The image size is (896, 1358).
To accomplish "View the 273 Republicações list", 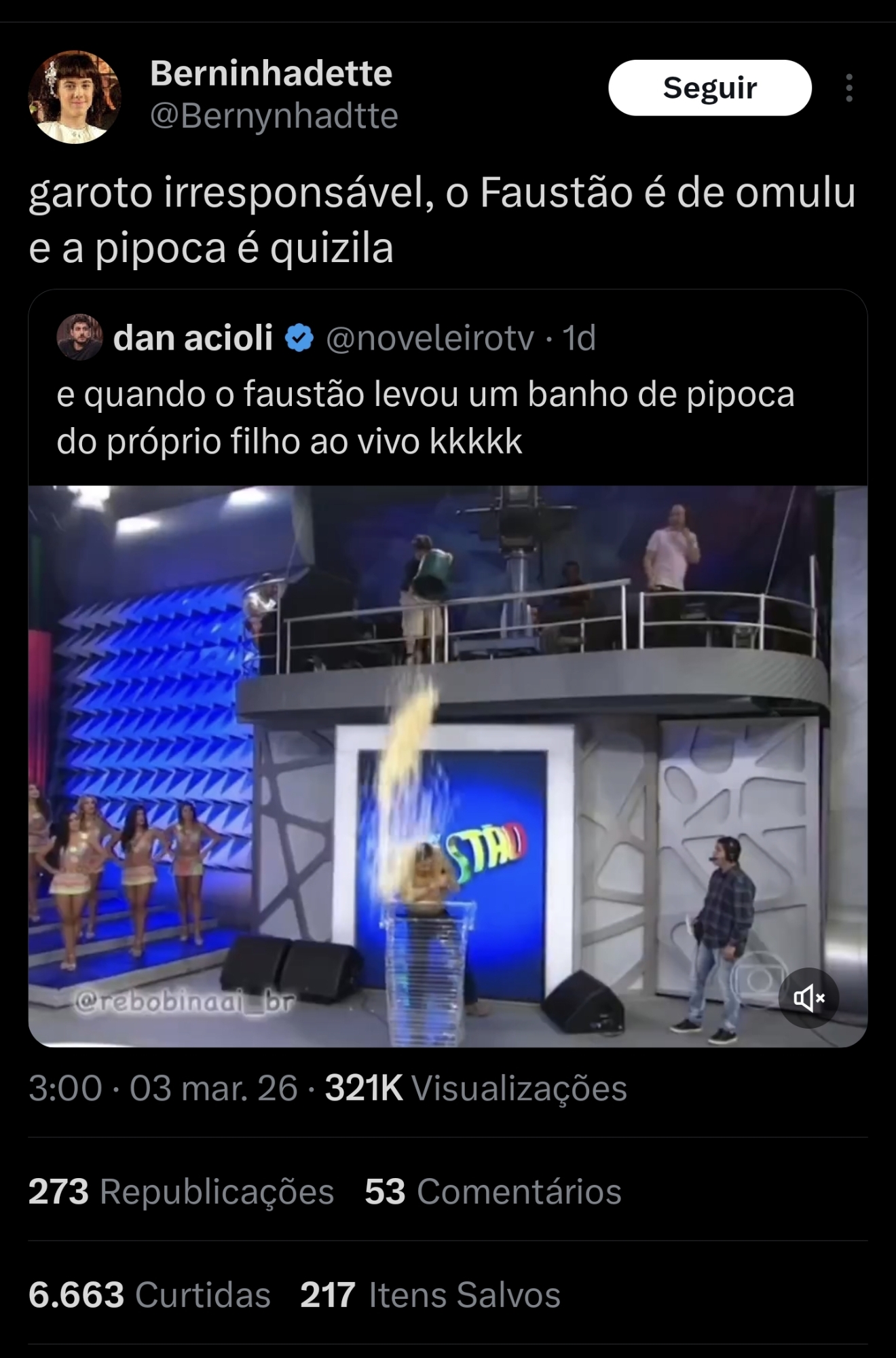I will [x=181, y=1191].
